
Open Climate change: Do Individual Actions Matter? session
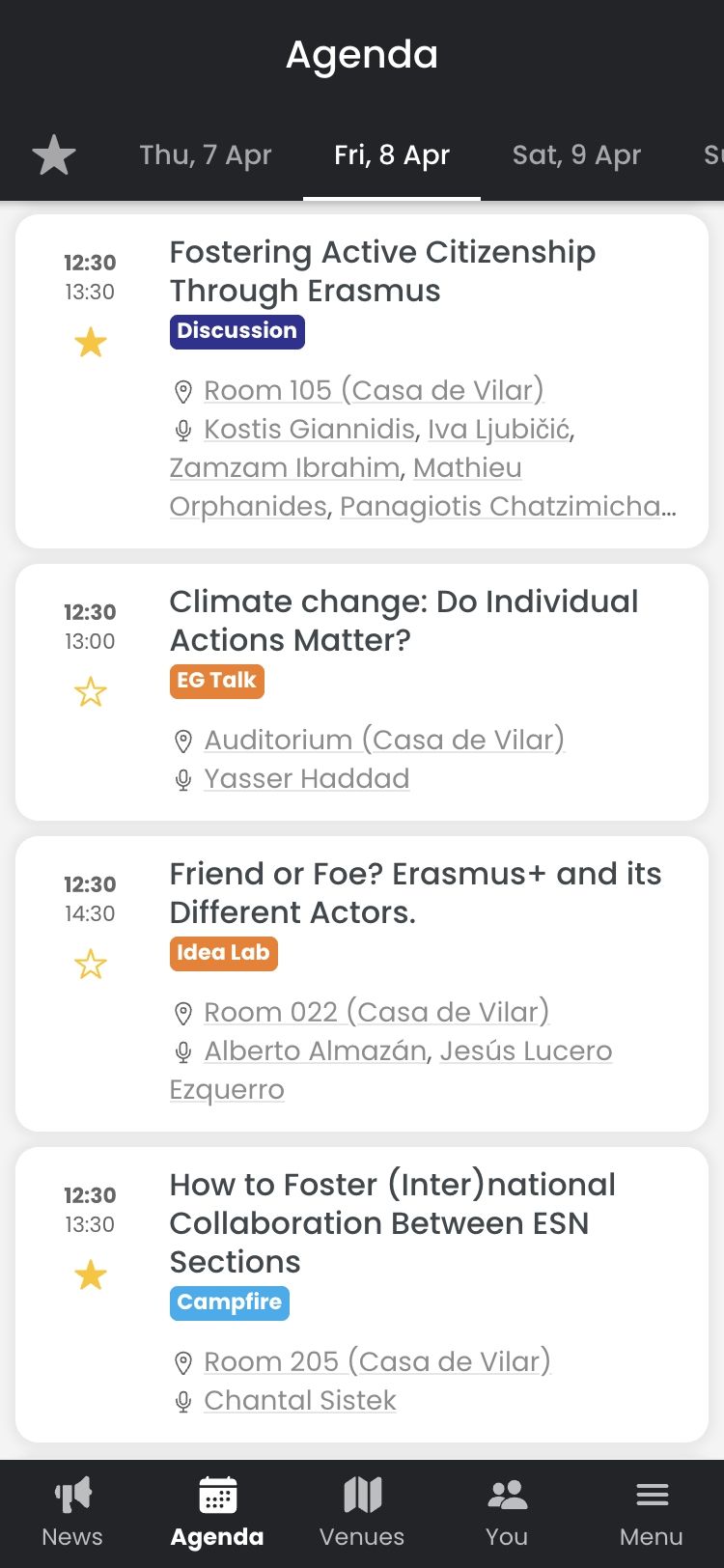point(404,620)
